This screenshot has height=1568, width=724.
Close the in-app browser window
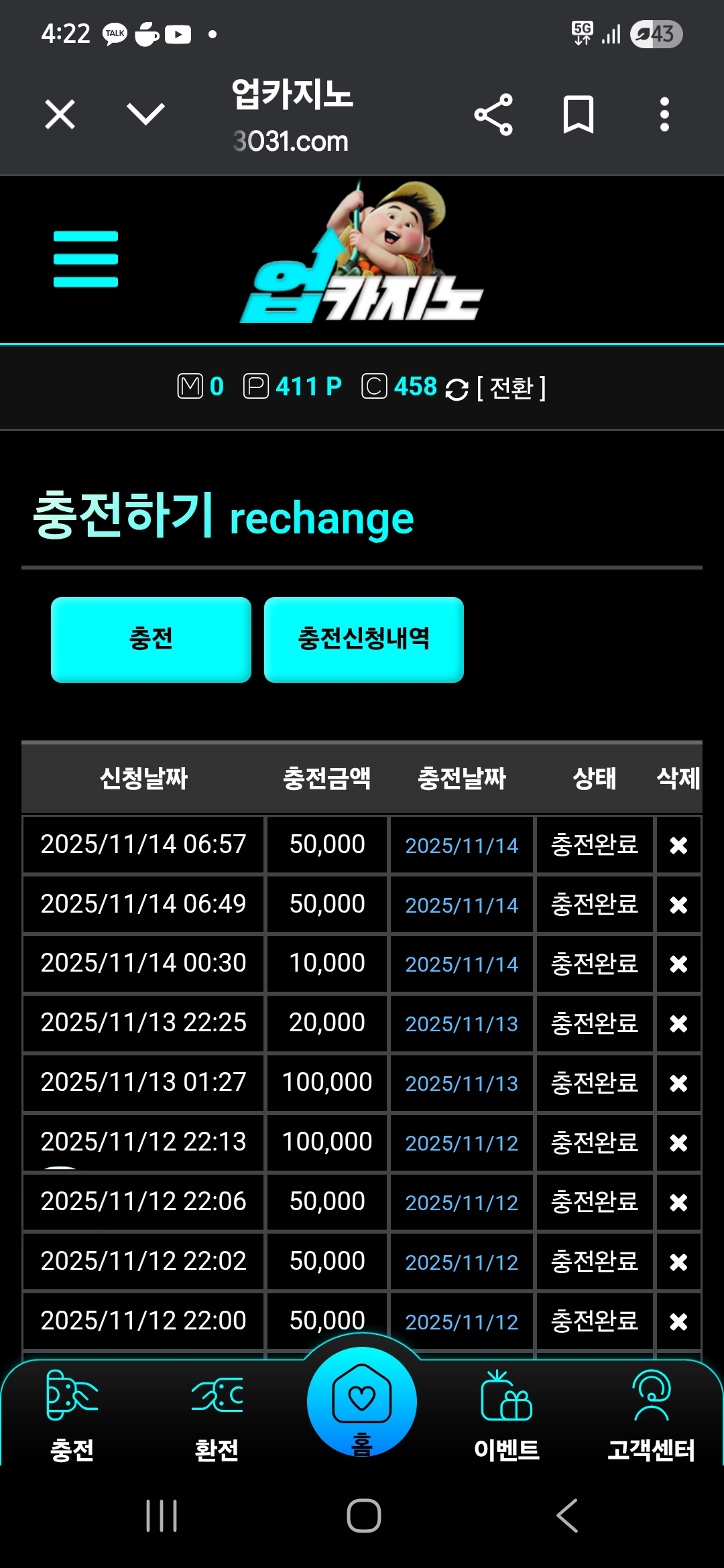tap(60, 115)
